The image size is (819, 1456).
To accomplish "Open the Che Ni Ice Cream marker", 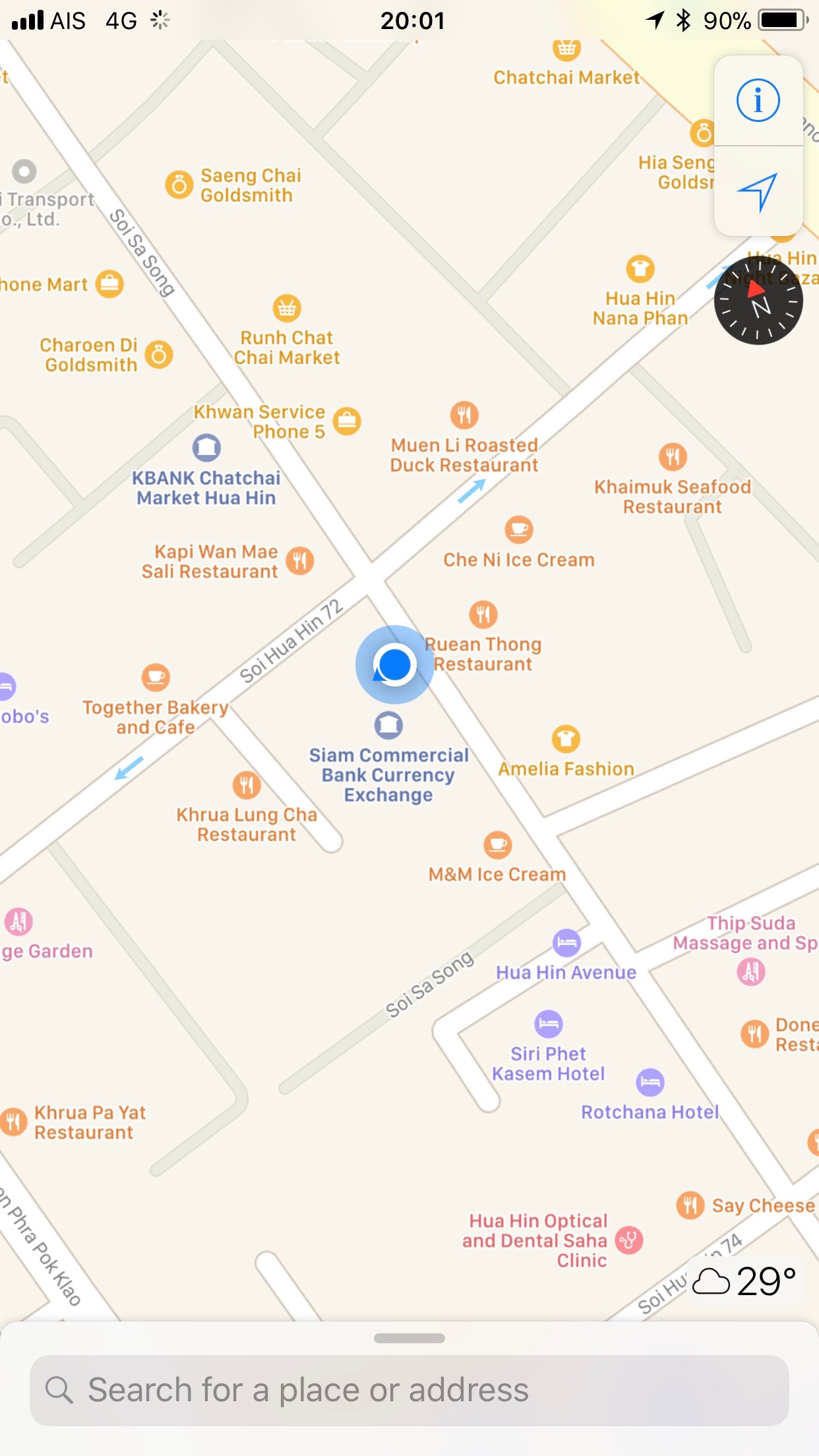I will pos(519,530).
